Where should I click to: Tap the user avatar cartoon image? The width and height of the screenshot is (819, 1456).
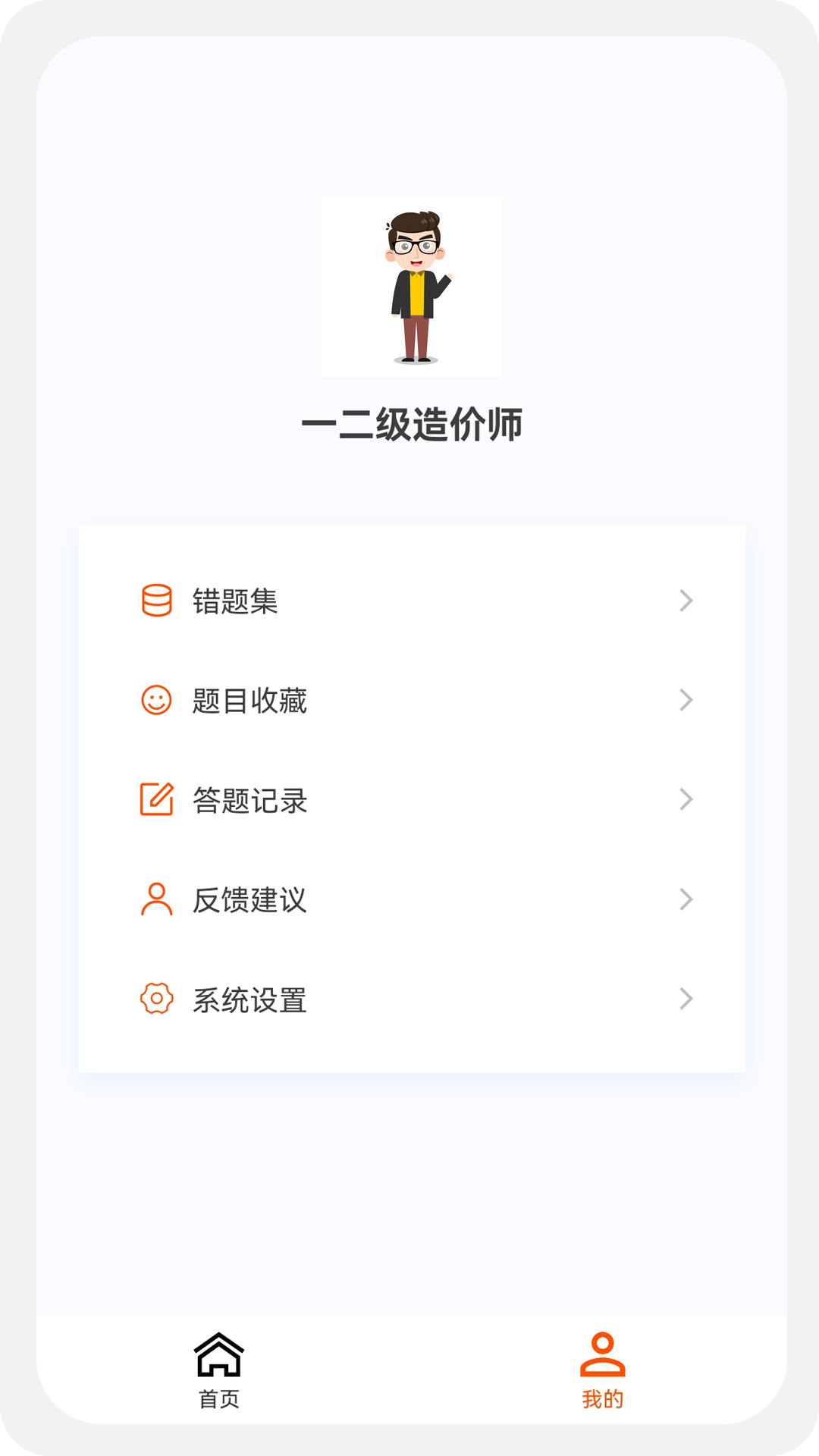[x=409, y=285]
